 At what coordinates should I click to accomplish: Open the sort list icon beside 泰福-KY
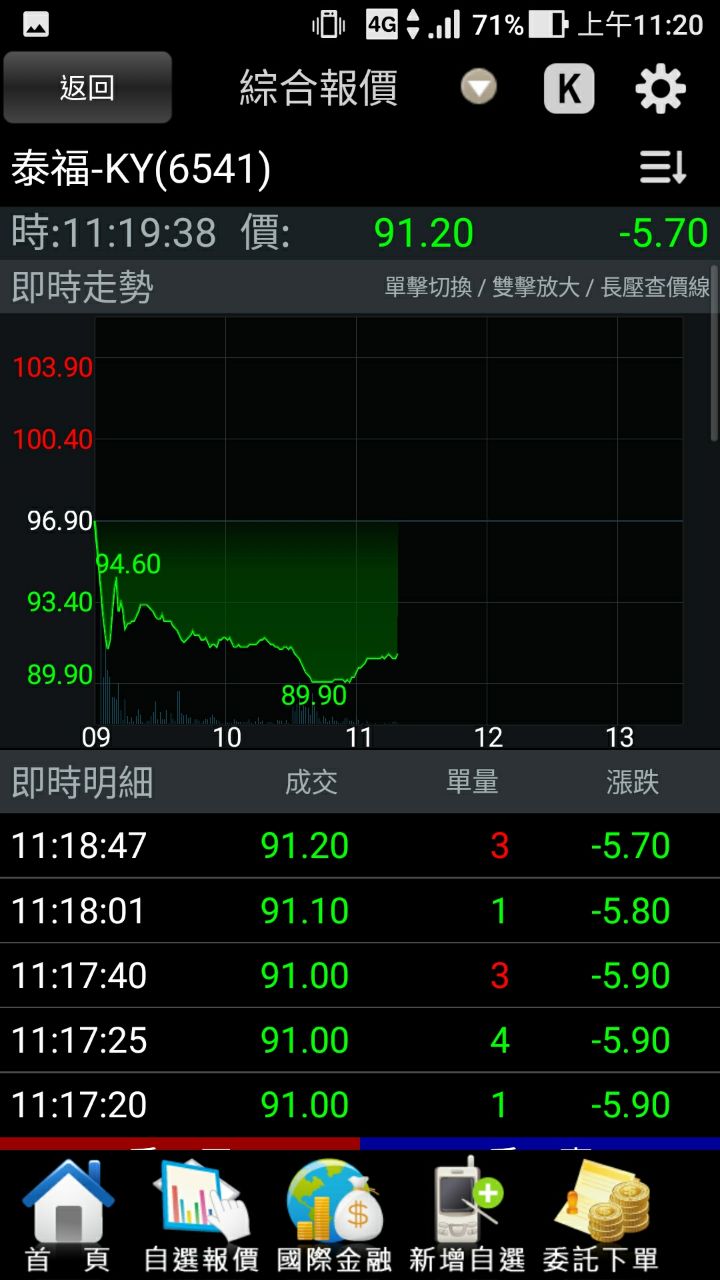tap(663, 168)
